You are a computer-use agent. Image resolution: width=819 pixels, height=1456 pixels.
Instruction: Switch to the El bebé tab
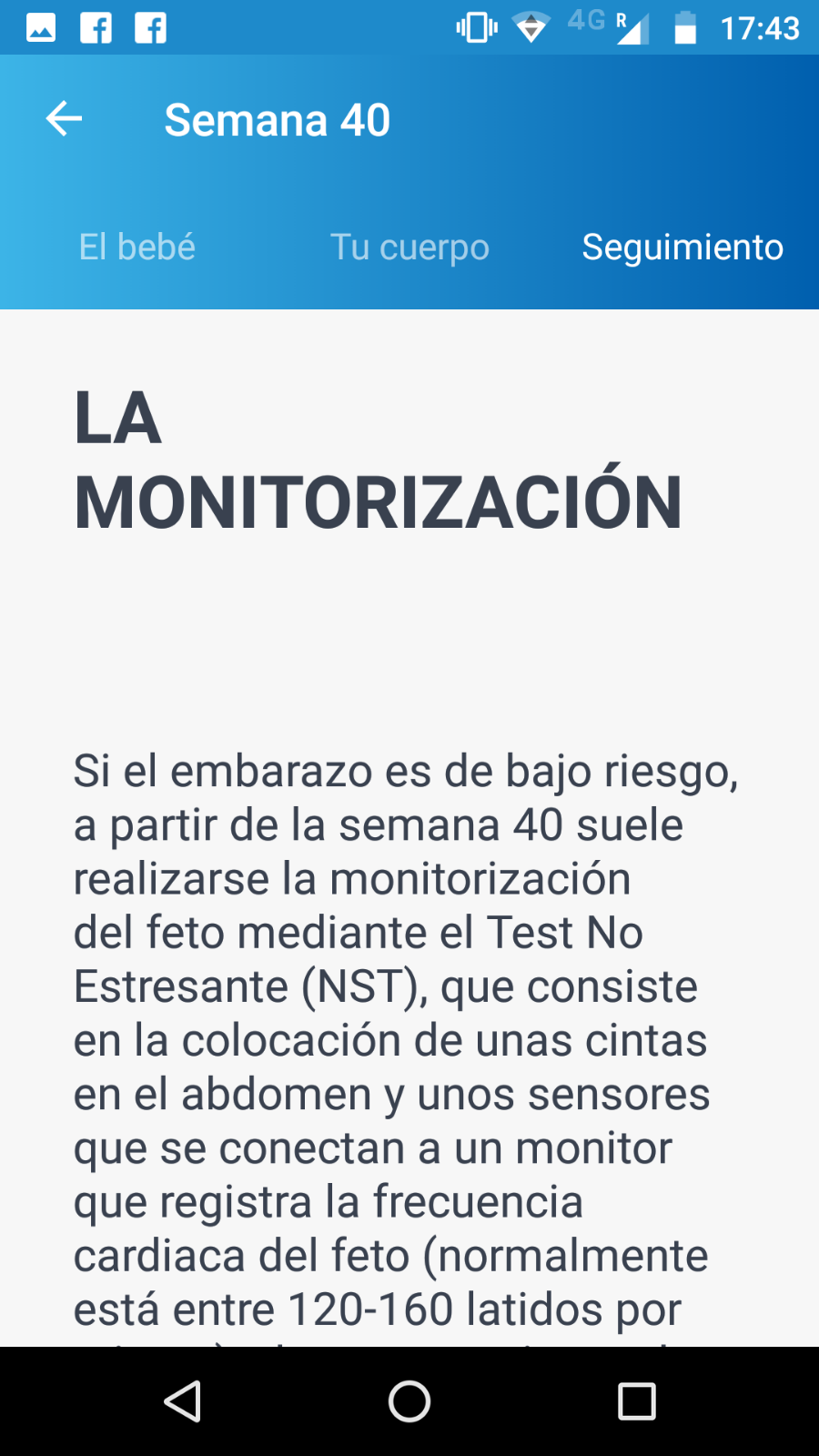pos(136,247)
